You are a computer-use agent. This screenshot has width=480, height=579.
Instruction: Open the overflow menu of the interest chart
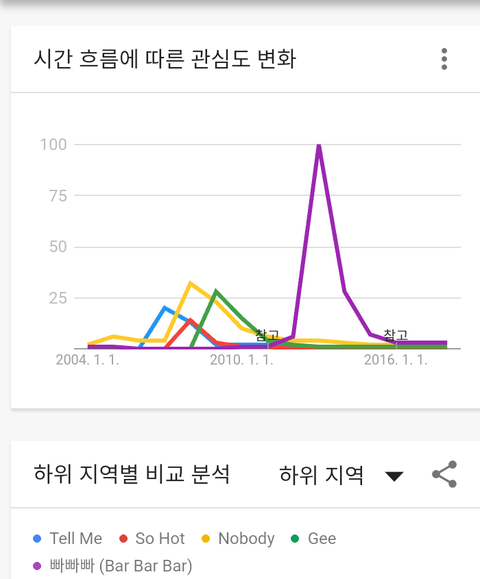click(x=444, y=59)
